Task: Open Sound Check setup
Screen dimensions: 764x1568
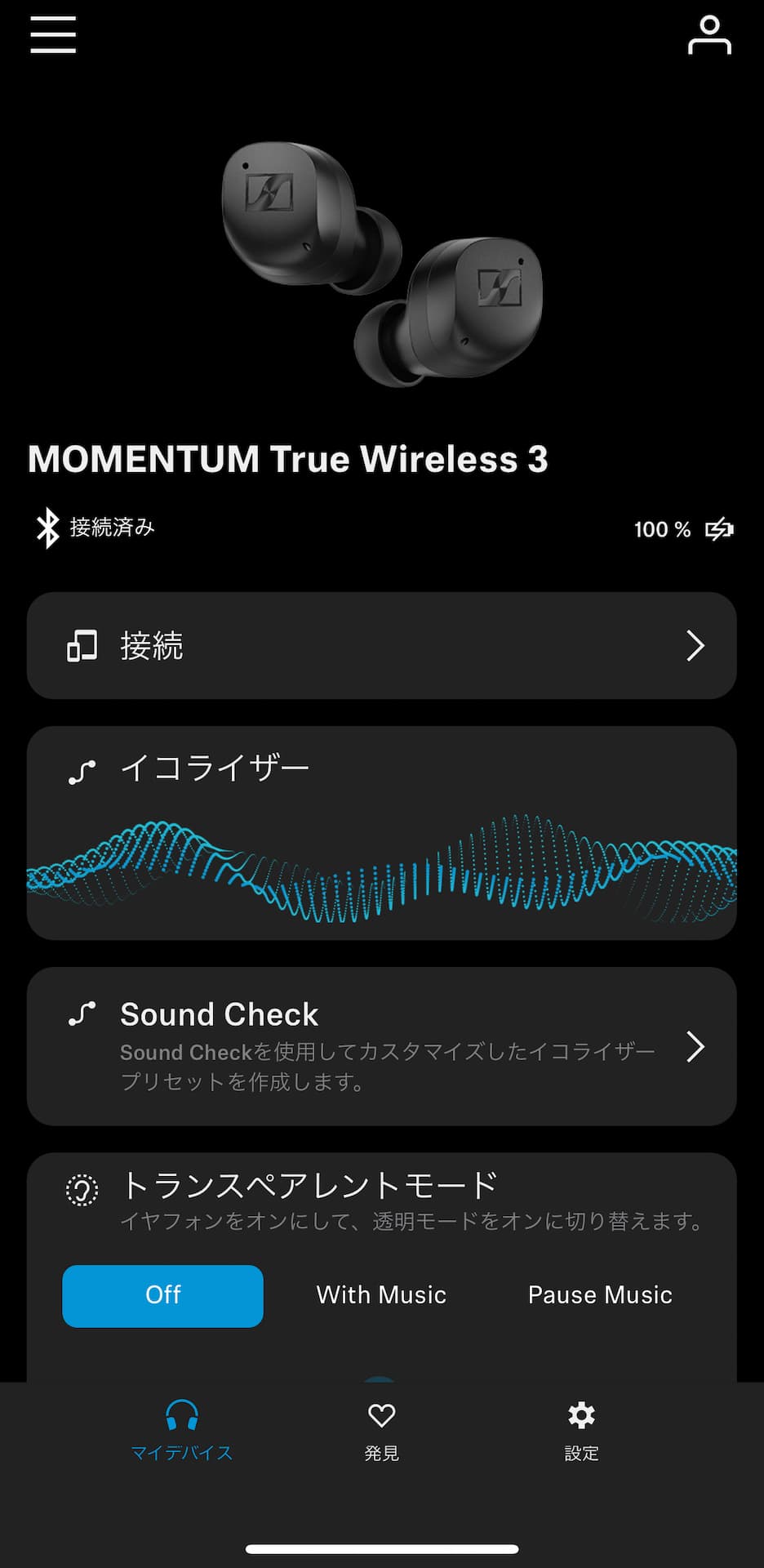Action: coord(382,1046)
